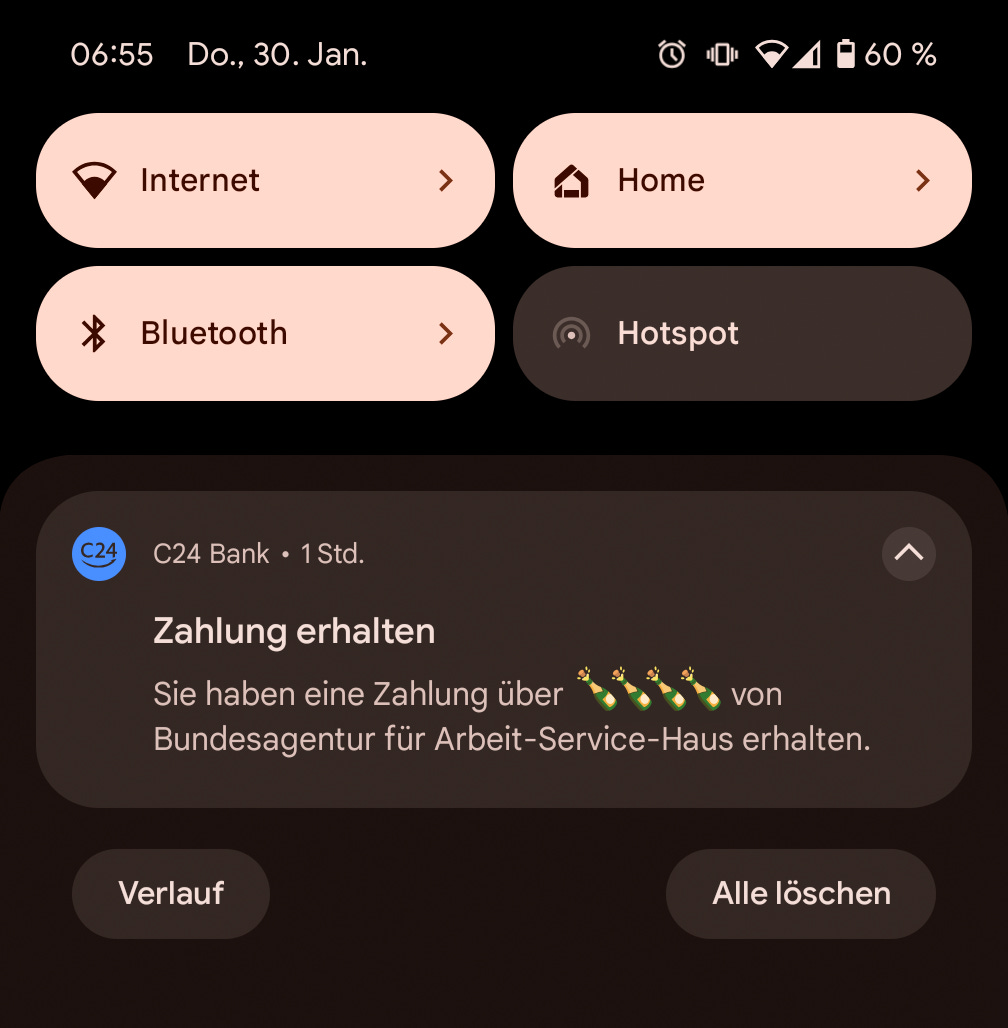The height and width of the screenshot is (1028, 1008).
Task: Open notification Verlauf
Action: click(171, 893)
